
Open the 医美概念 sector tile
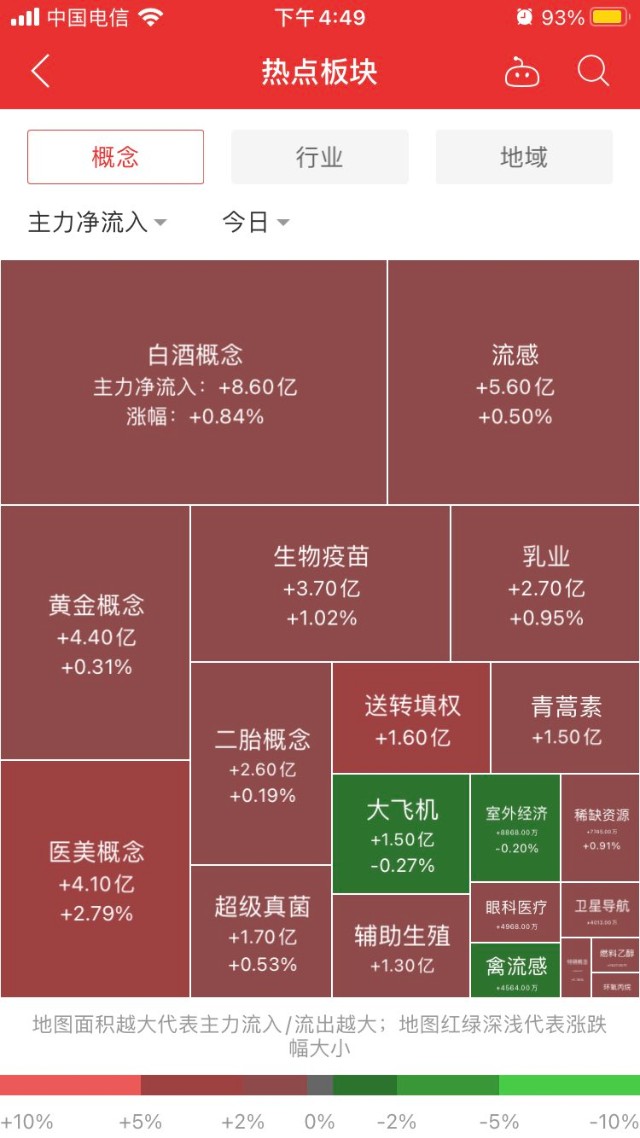tap(96, 879)
